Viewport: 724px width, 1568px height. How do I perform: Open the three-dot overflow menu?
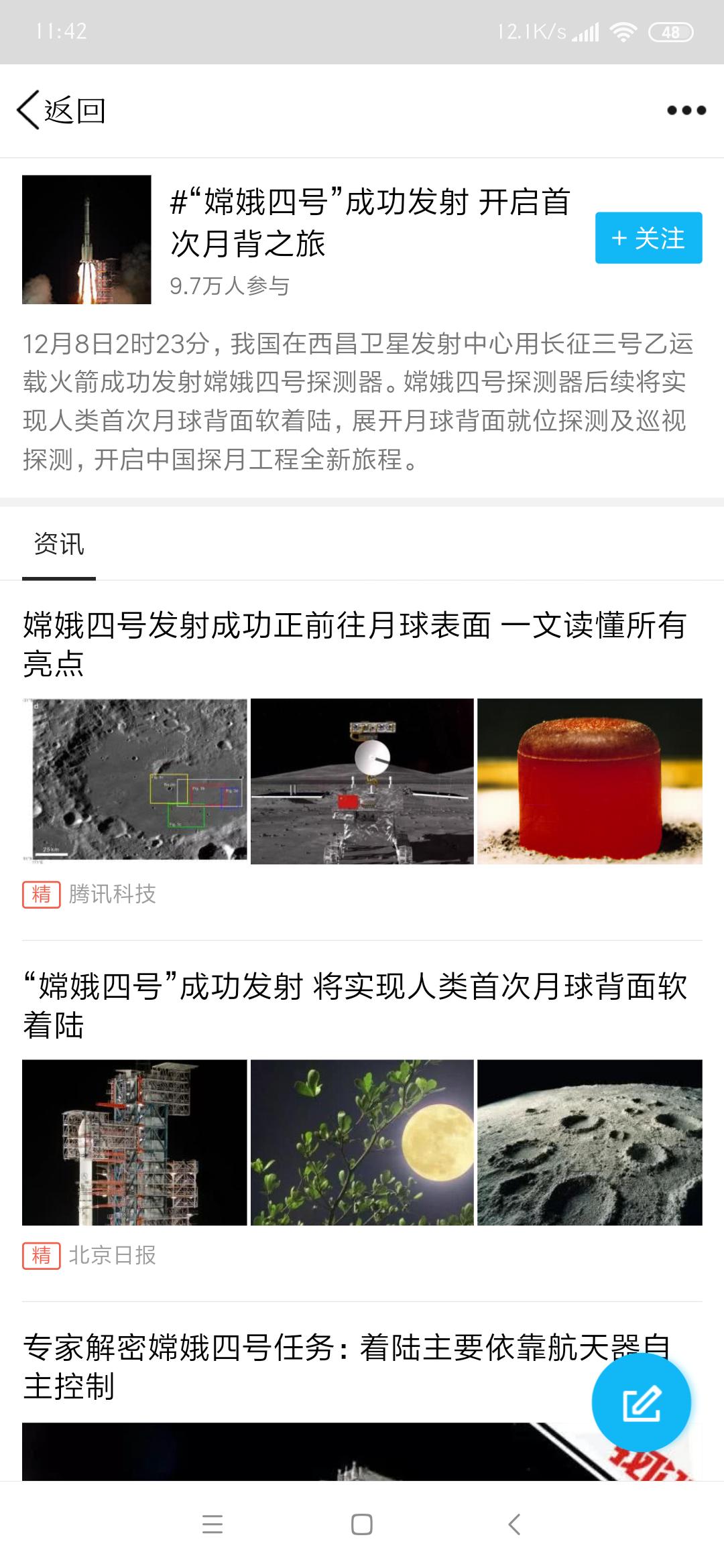pyautogui.click(x=686, y=111)
